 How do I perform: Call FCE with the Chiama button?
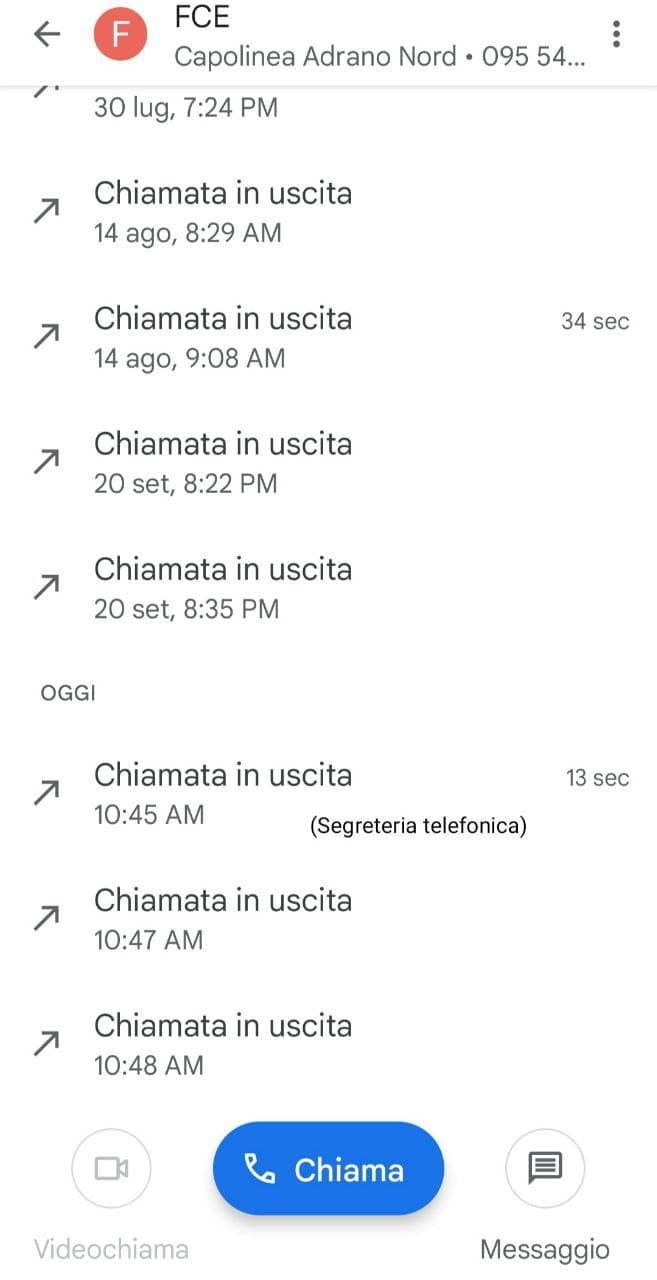[x=328, y=1169]
